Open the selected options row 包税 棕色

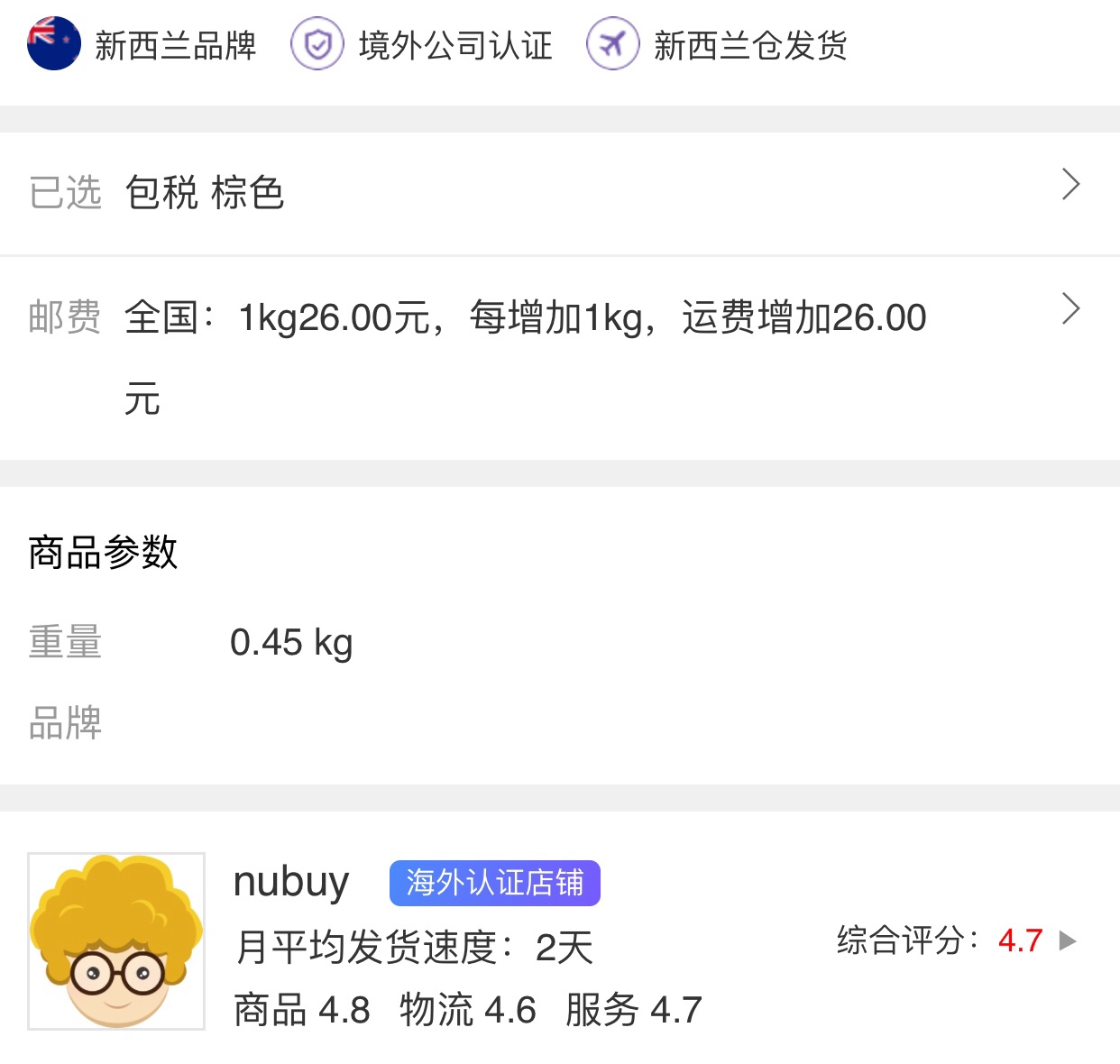pos(559,192)
